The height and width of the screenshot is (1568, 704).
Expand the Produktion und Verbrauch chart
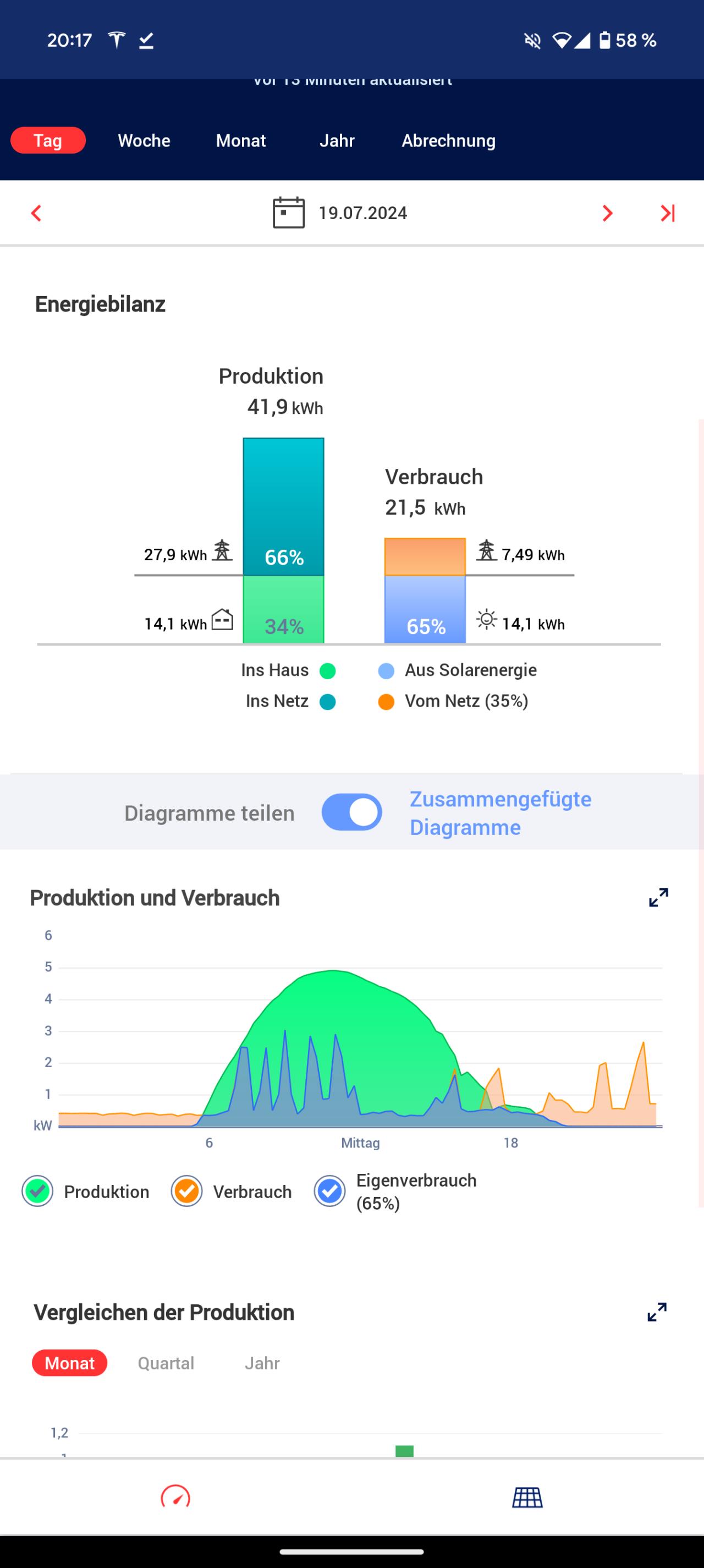tap(658, 897)
